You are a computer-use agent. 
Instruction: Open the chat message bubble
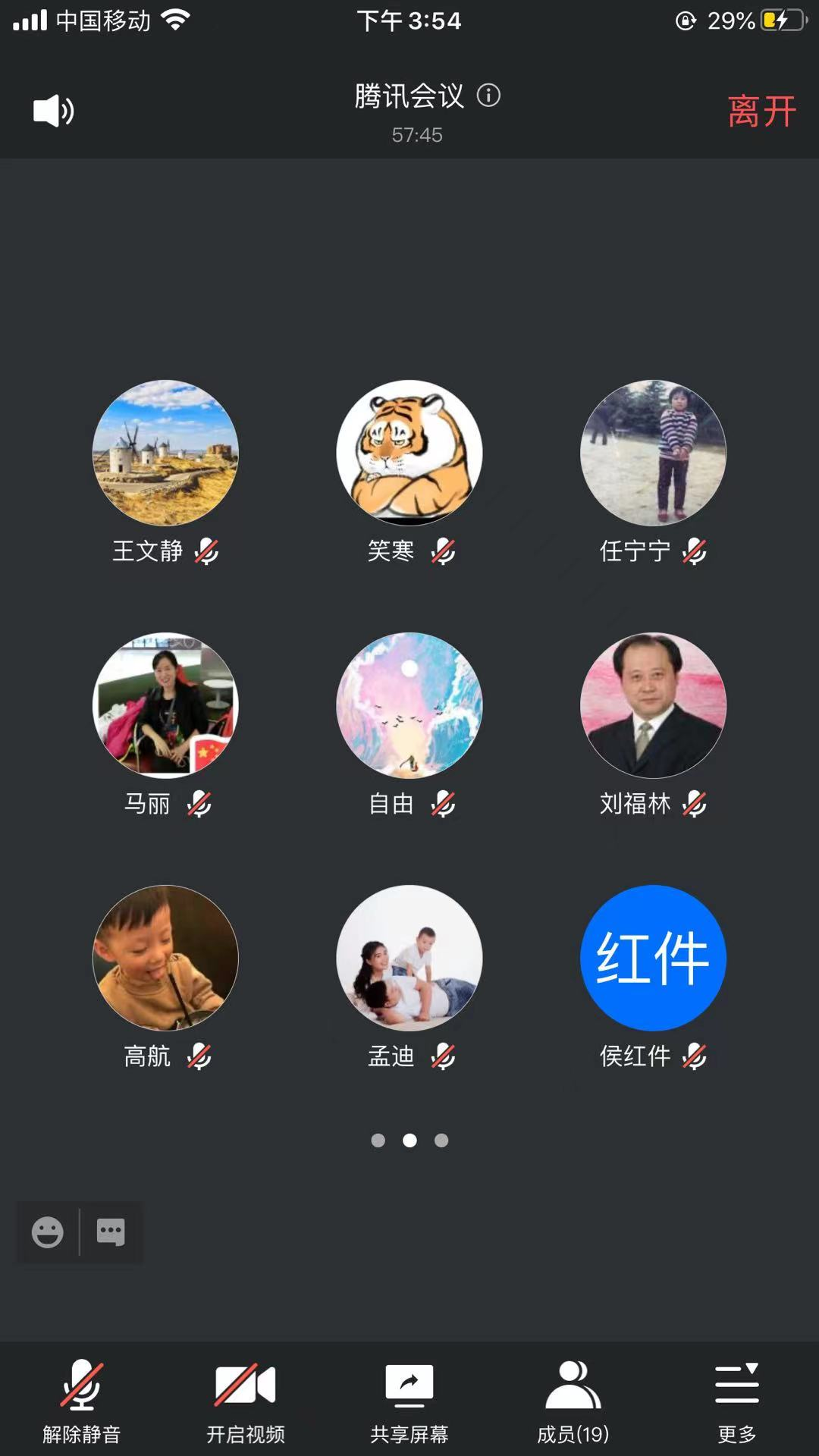111,1232
